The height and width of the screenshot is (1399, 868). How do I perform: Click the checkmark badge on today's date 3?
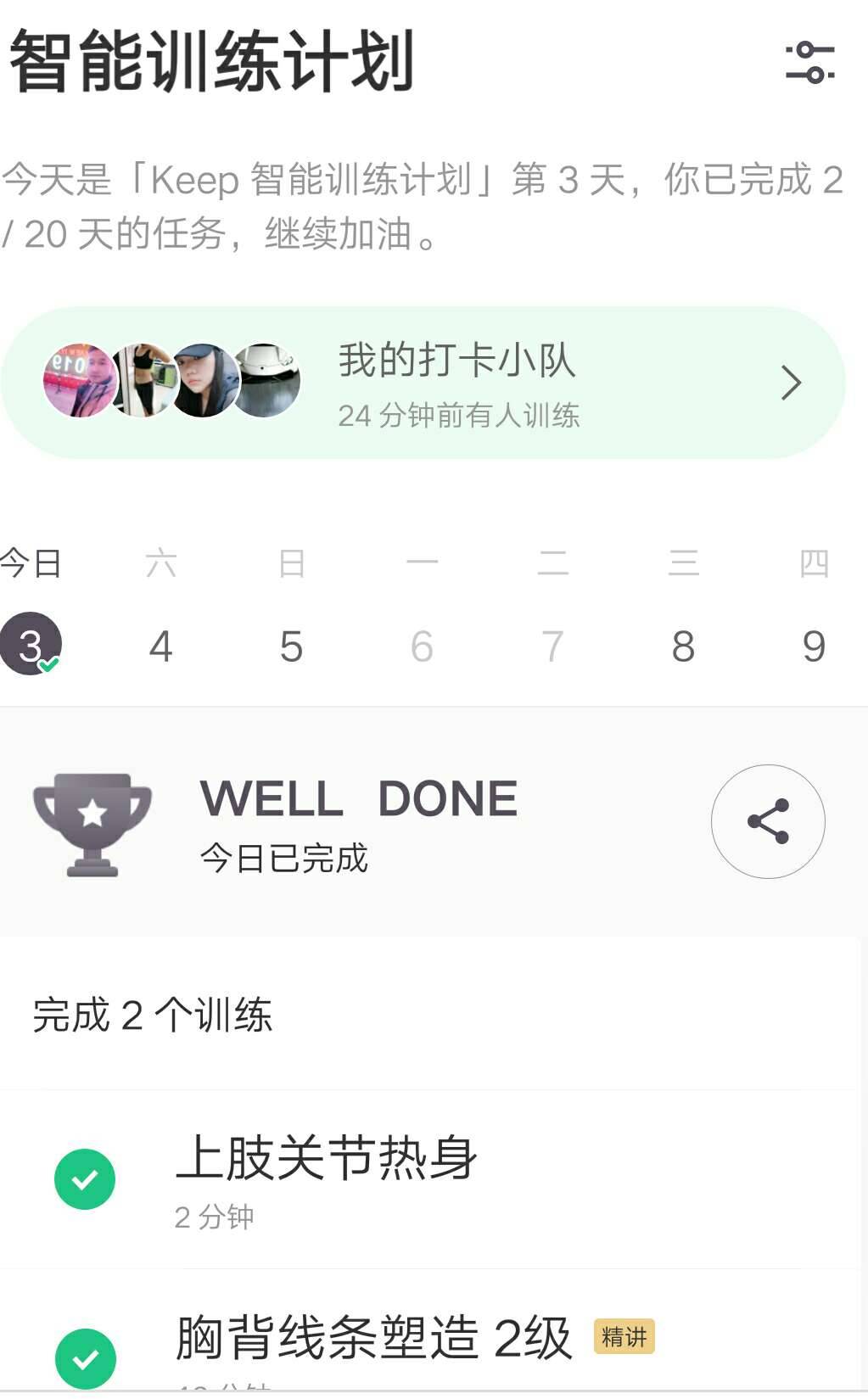click(48, 666)
